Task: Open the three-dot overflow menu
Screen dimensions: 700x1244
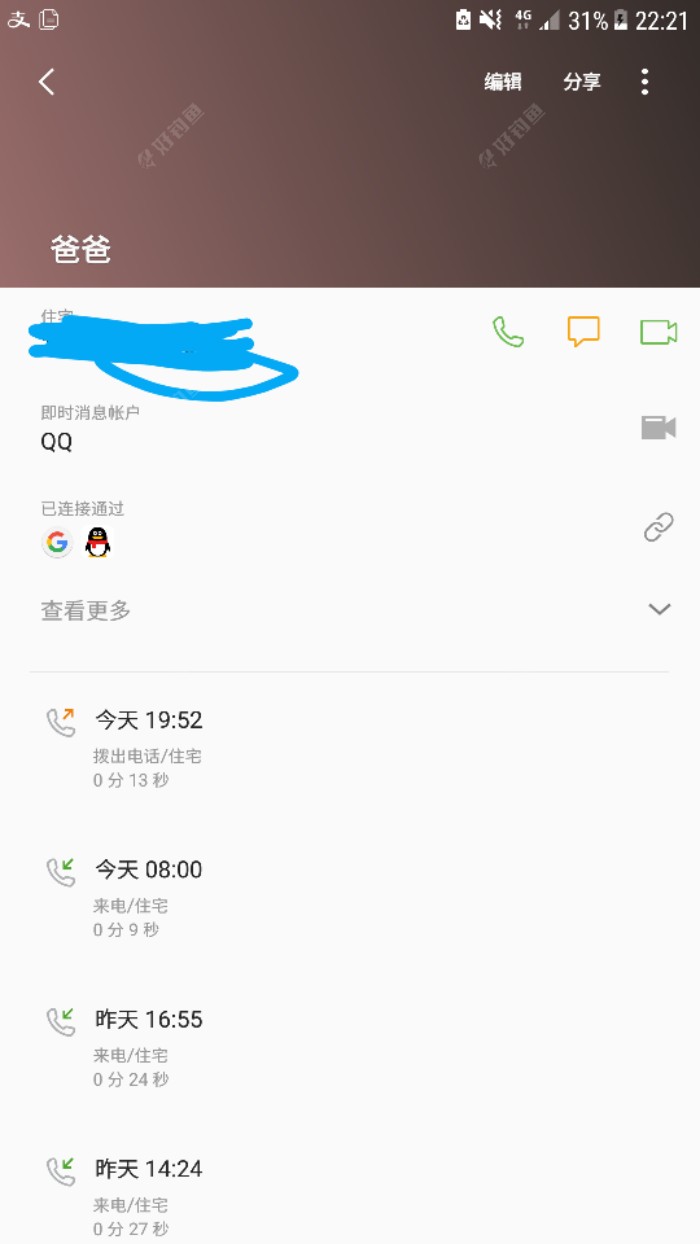Action: coord(645,82)
